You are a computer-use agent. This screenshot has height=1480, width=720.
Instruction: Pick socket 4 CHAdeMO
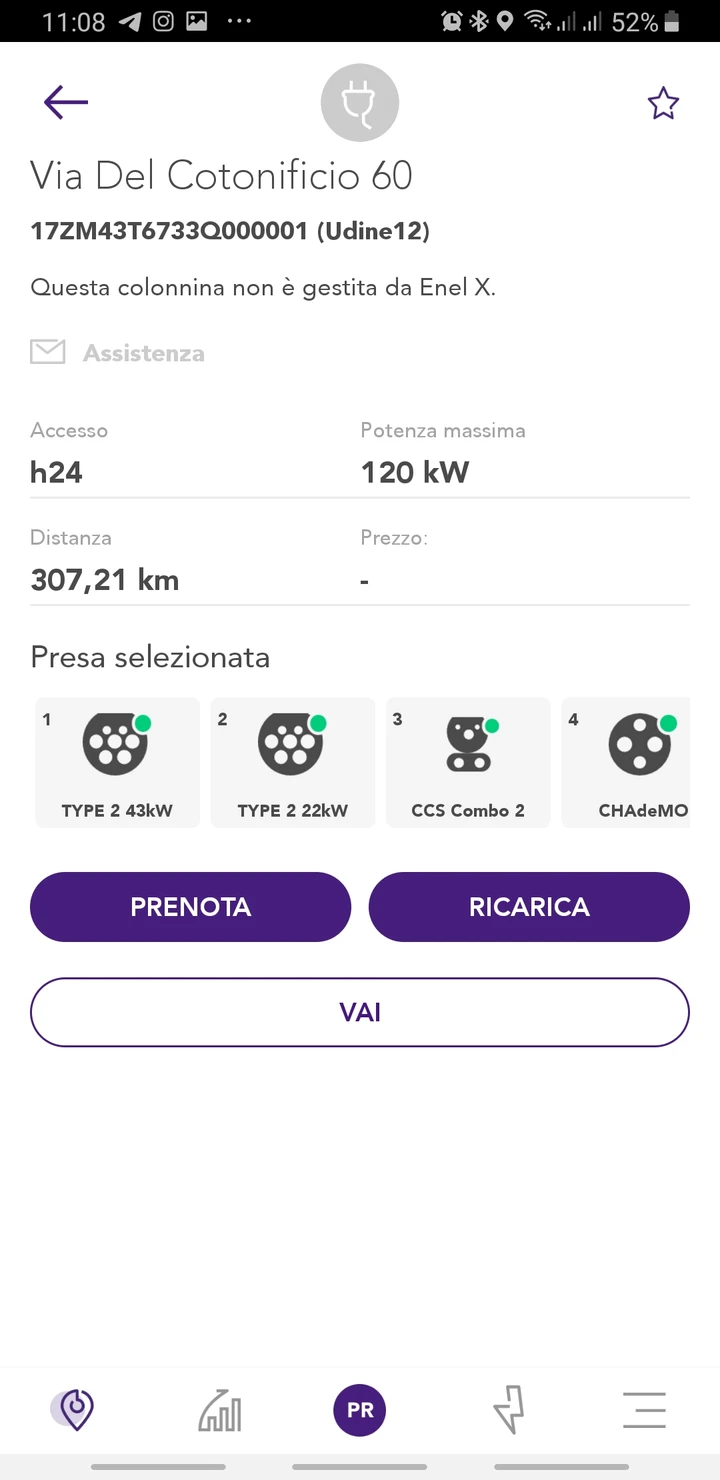click(x=626, y=763)
